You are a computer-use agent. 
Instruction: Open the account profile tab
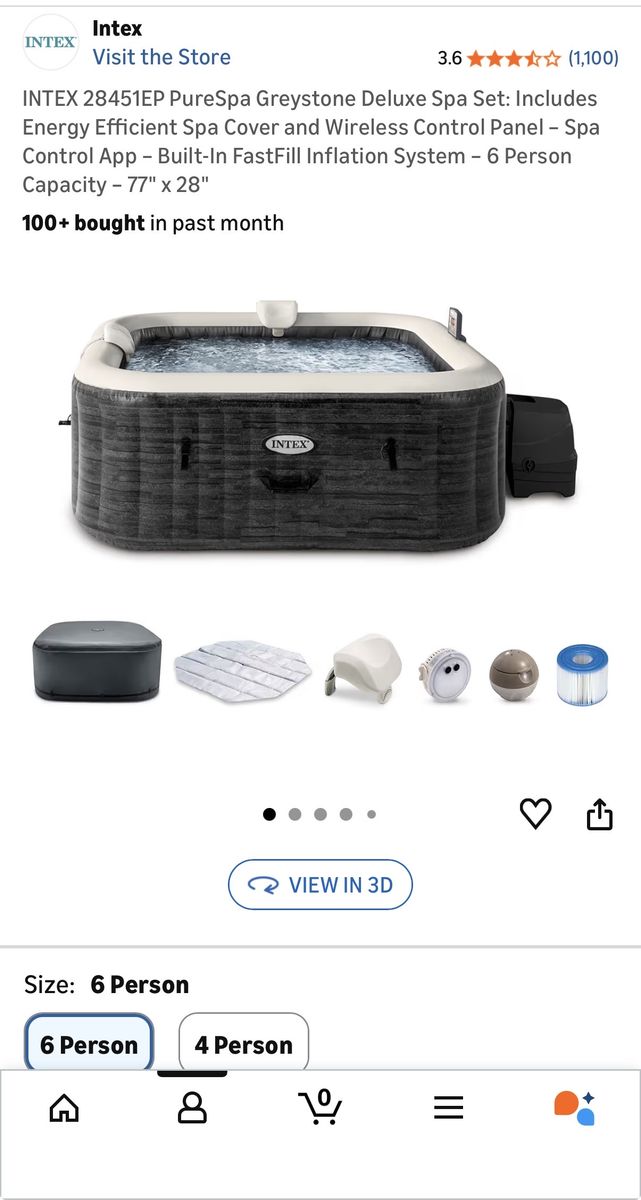click(x=192, y=1108)
